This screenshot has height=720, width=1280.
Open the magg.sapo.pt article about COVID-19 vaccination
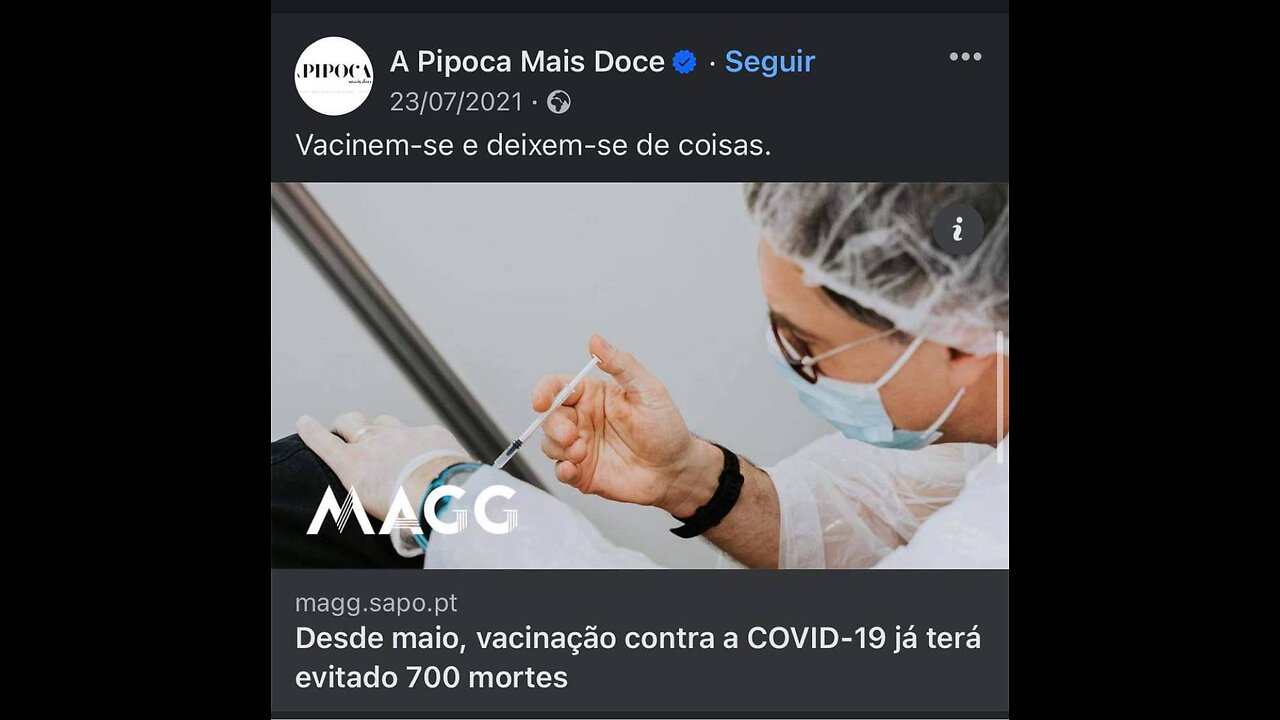[x=638, y=658]
